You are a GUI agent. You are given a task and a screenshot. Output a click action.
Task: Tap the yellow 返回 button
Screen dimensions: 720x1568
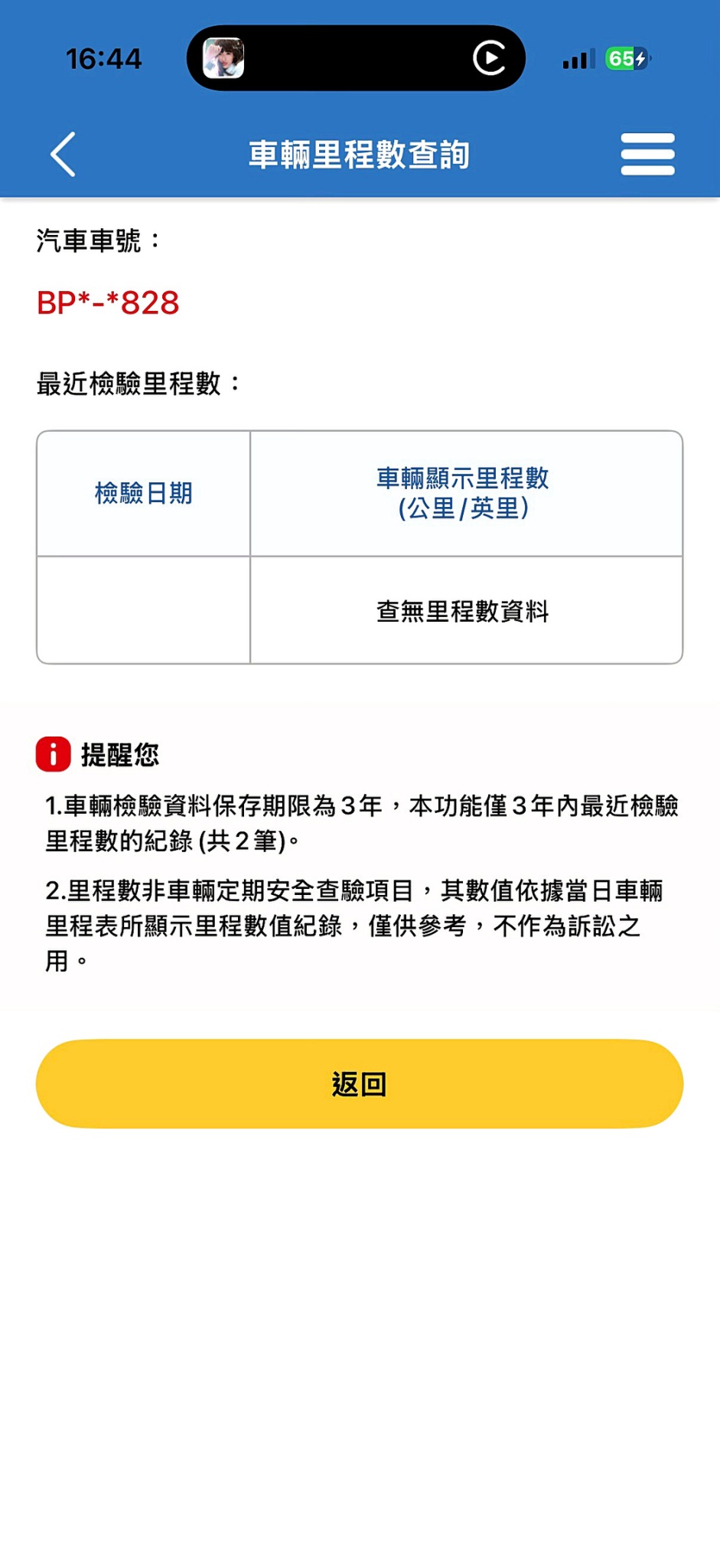[x=360, y=1083]
